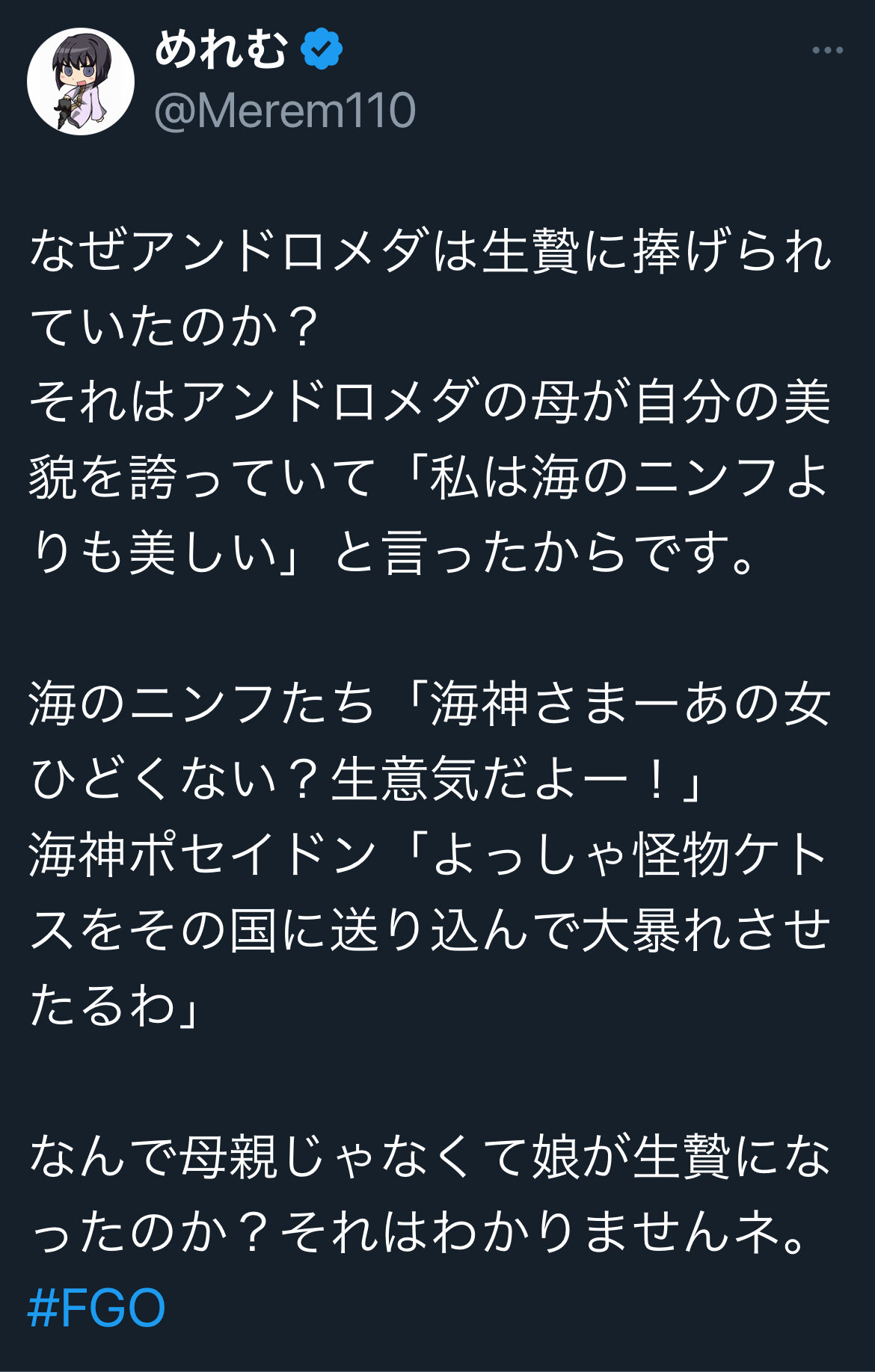Open the #FGO hashtag link
This screenshot has width=875, height=1372.
tap(96, 1308)
